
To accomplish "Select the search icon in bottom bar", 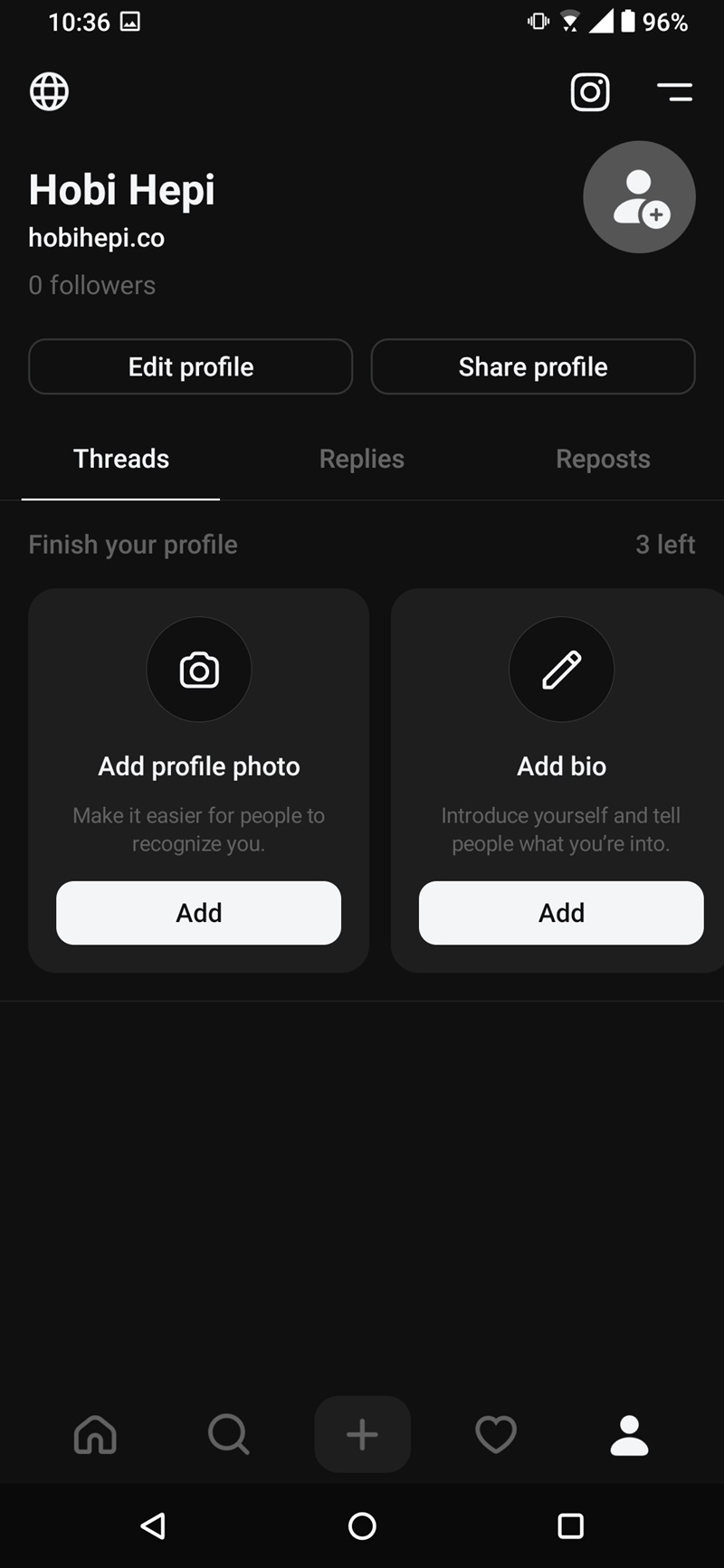I will 228,1435.
